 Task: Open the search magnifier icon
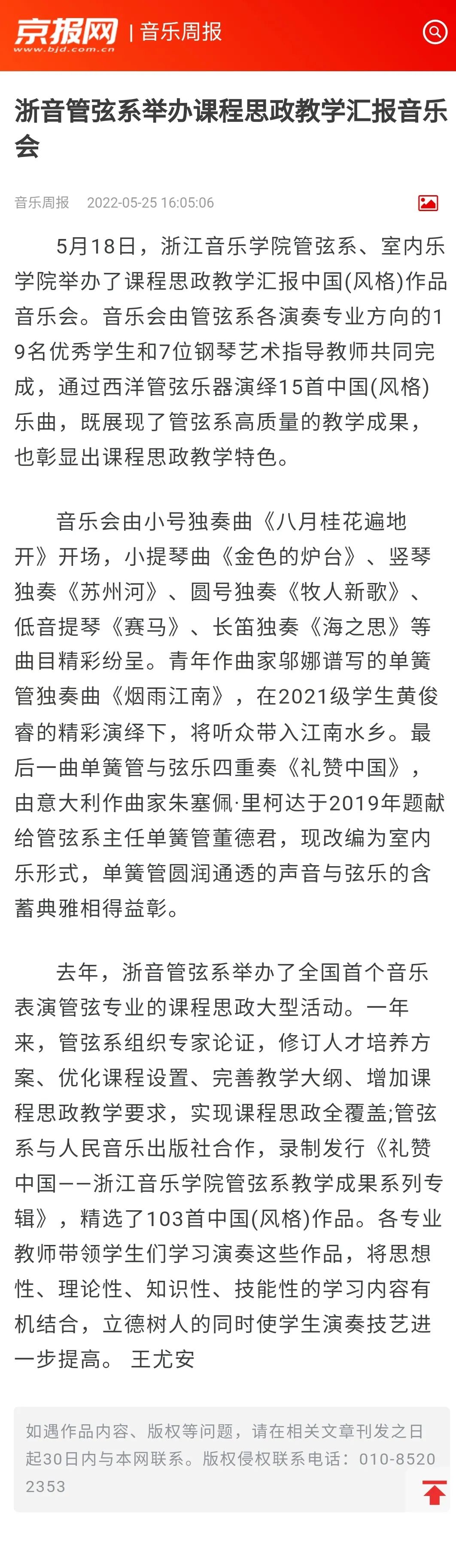click(x=435, y=32)
